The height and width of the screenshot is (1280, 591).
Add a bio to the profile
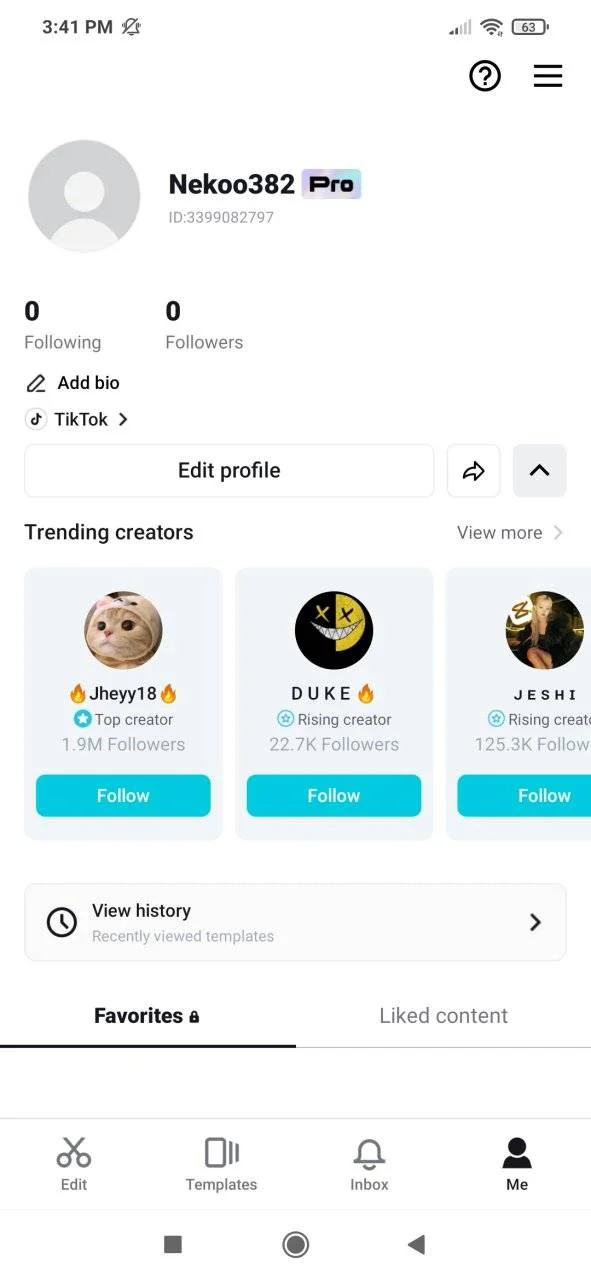click(x=73, y=383)
